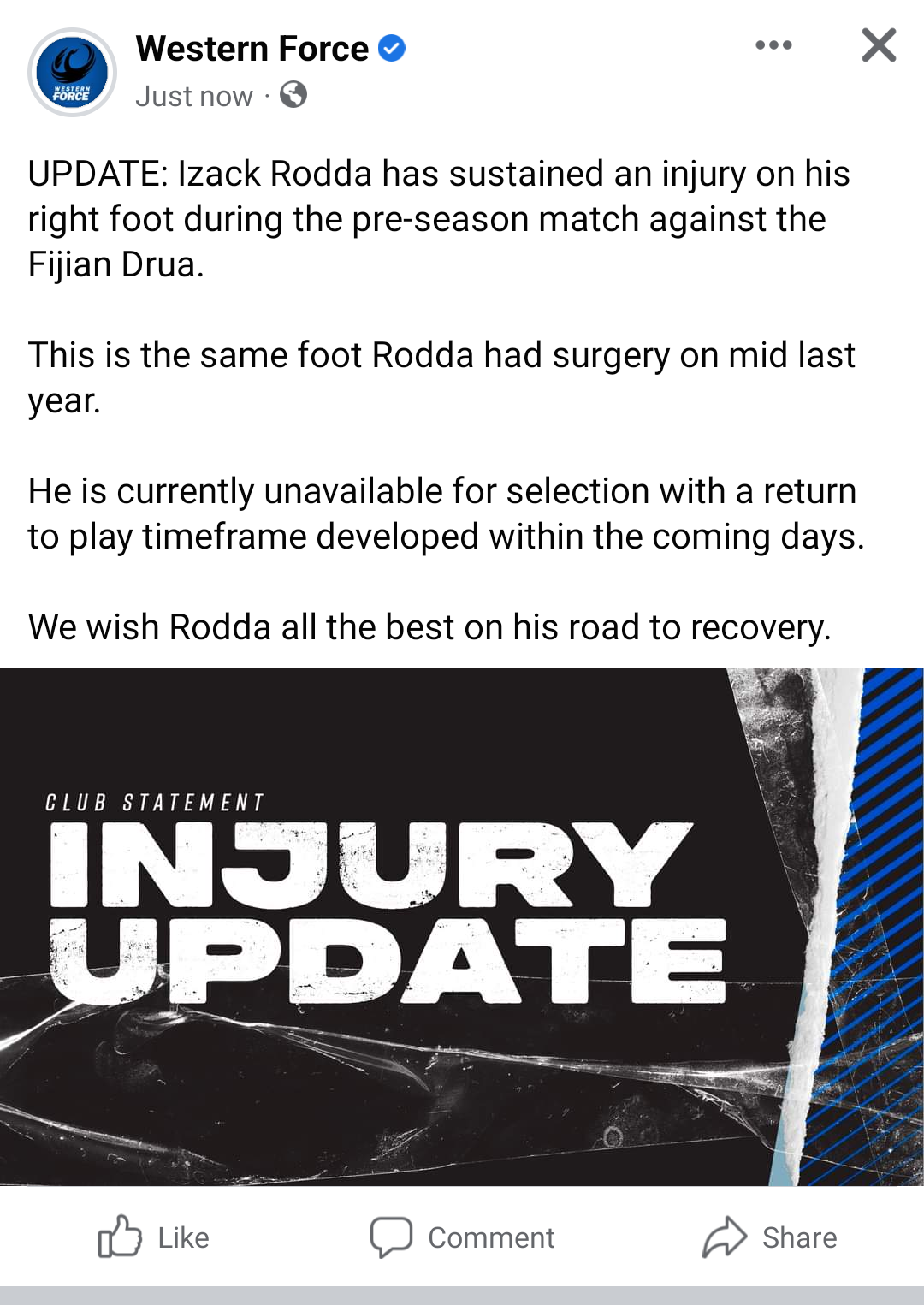The image size is (924, 1305).
Task: Like the Izack Rodda injury post
Action: (x=154, y=1237)
